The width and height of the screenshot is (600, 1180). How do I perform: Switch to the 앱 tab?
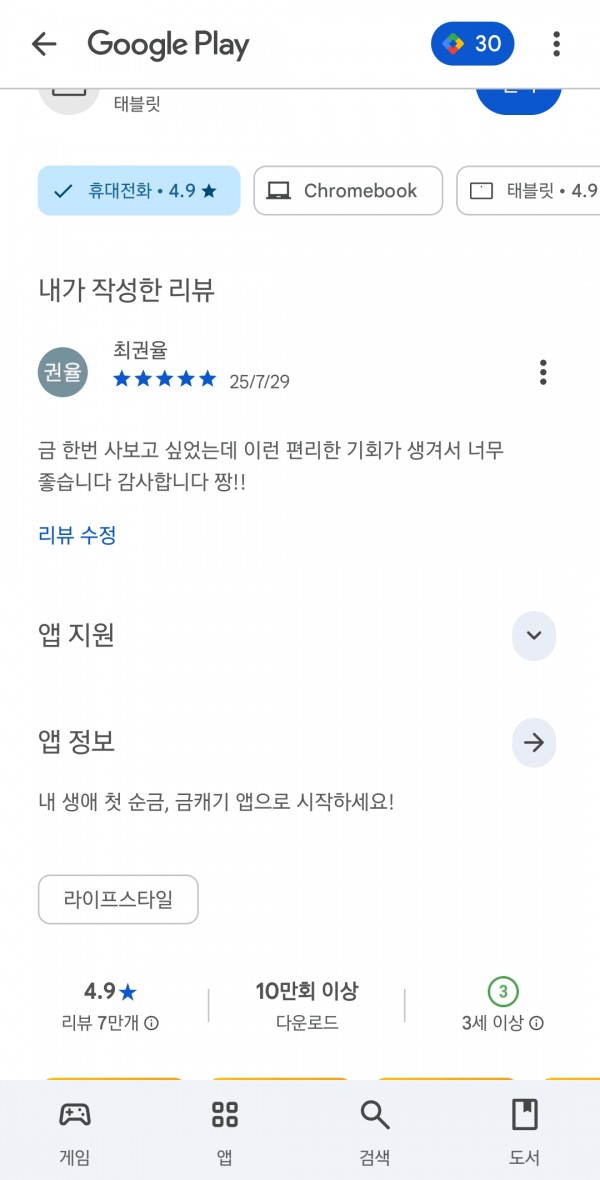224,1131
